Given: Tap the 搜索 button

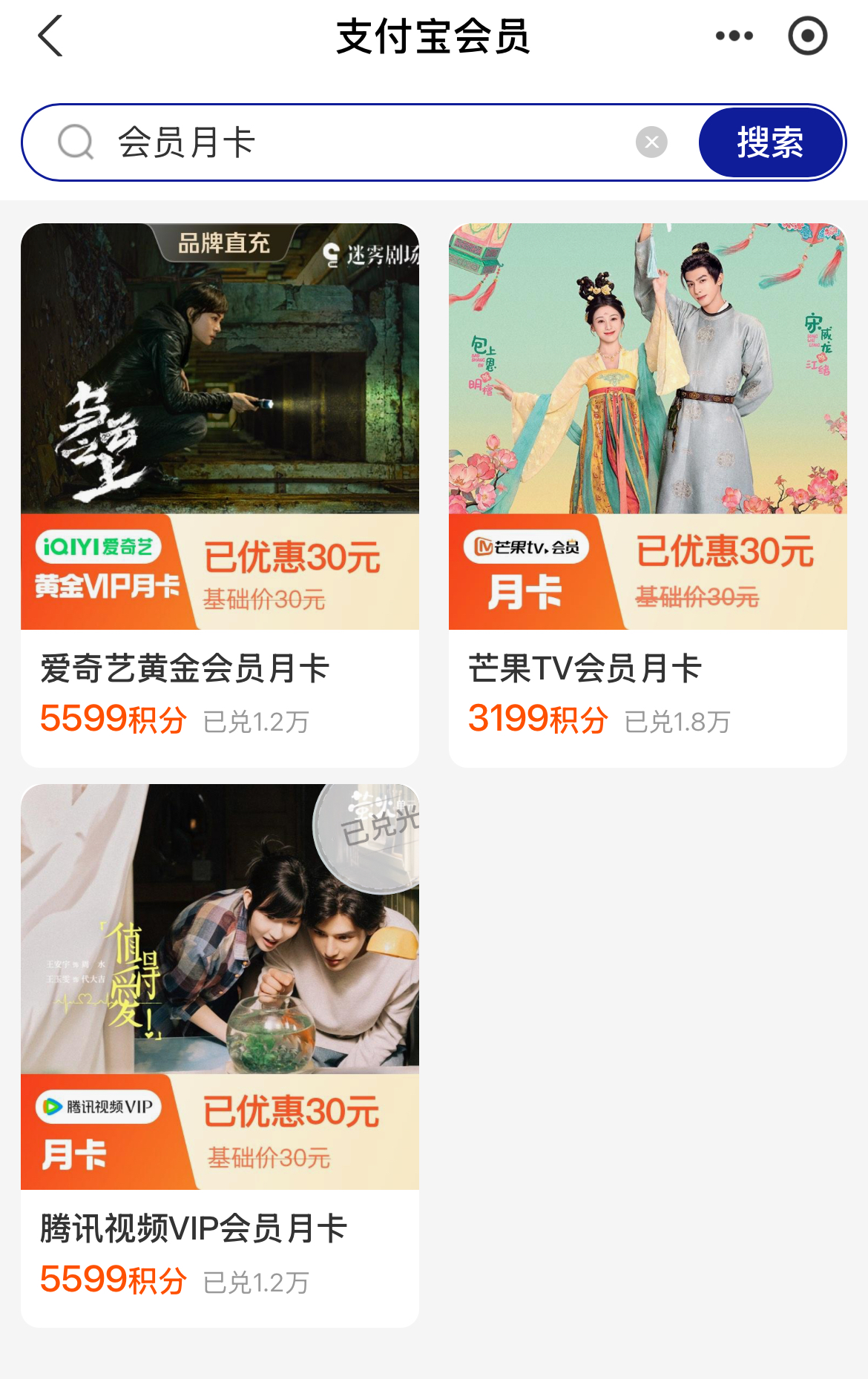Looking at the screenshot, I should 770,142.
